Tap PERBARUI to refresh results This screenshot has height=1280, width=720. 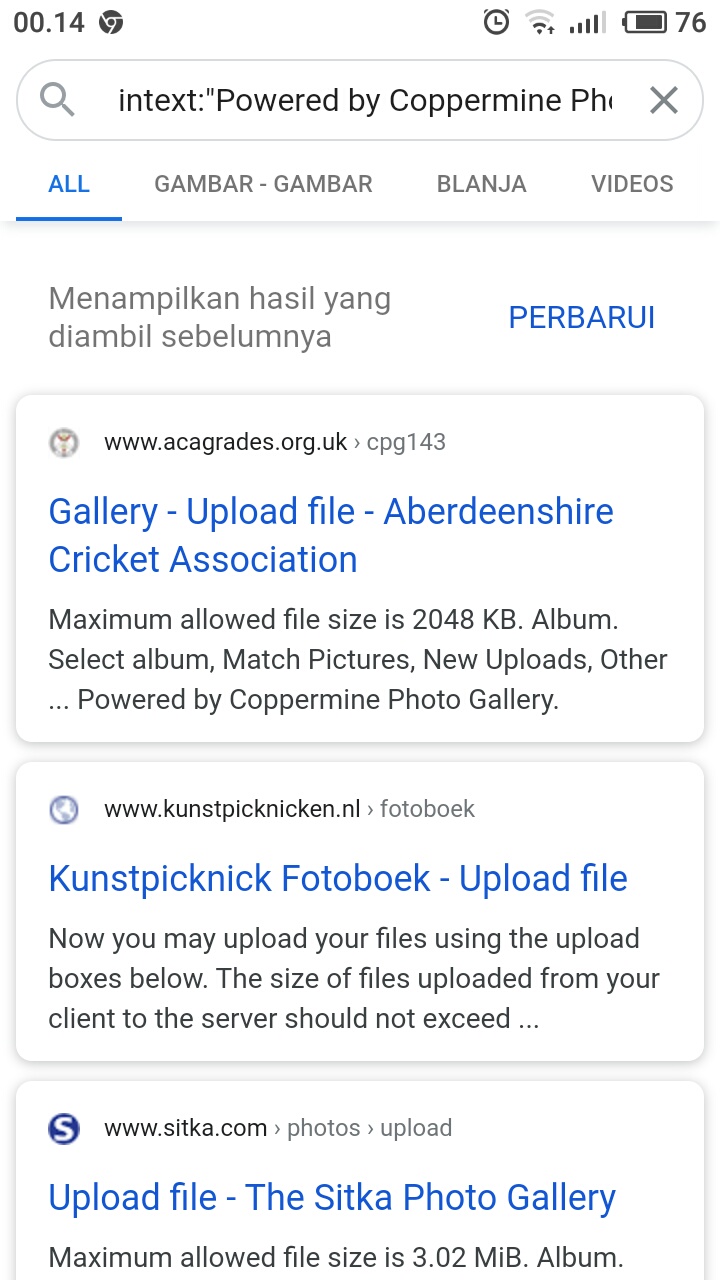(582, 317)
